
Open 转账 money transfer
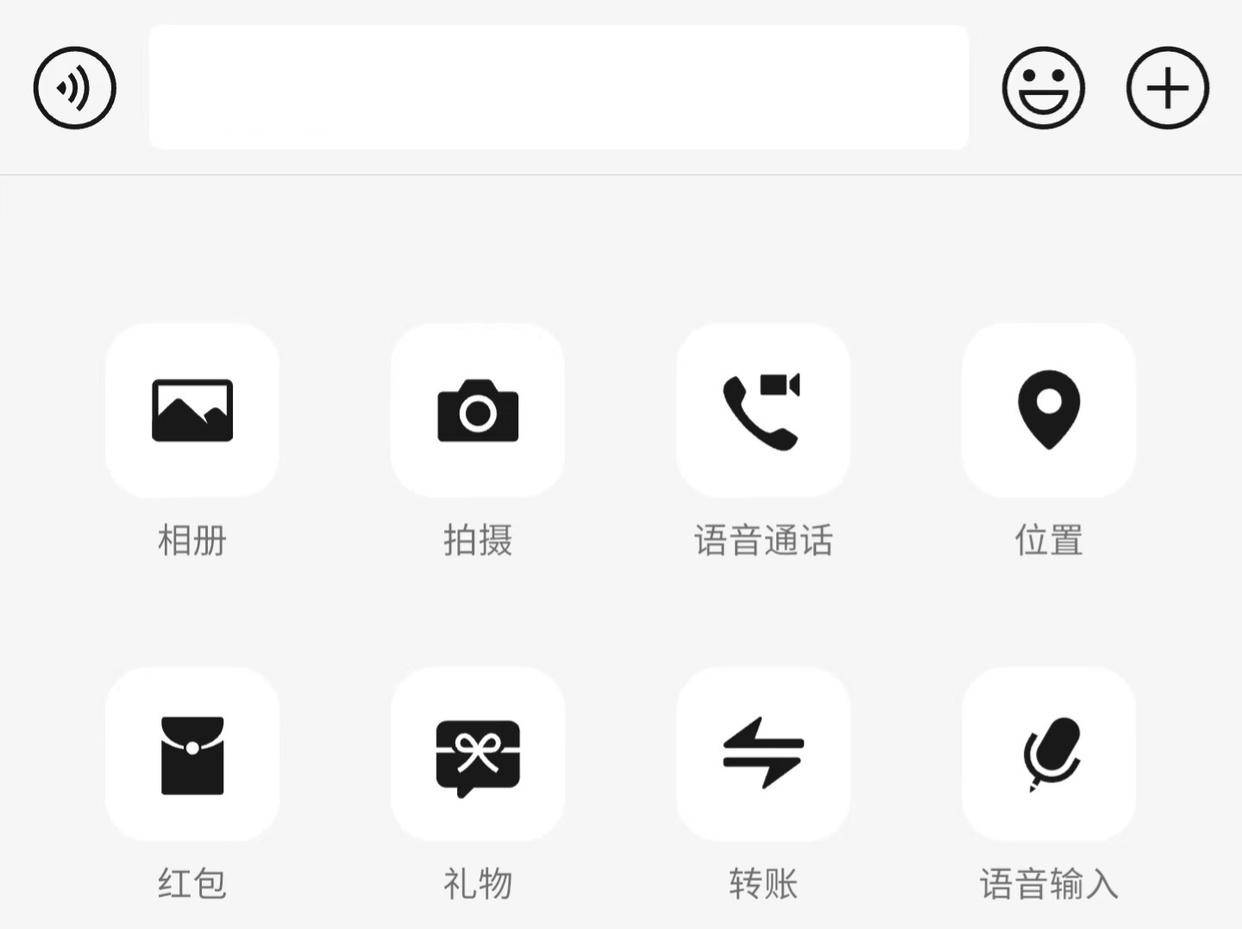coord(763,754)
